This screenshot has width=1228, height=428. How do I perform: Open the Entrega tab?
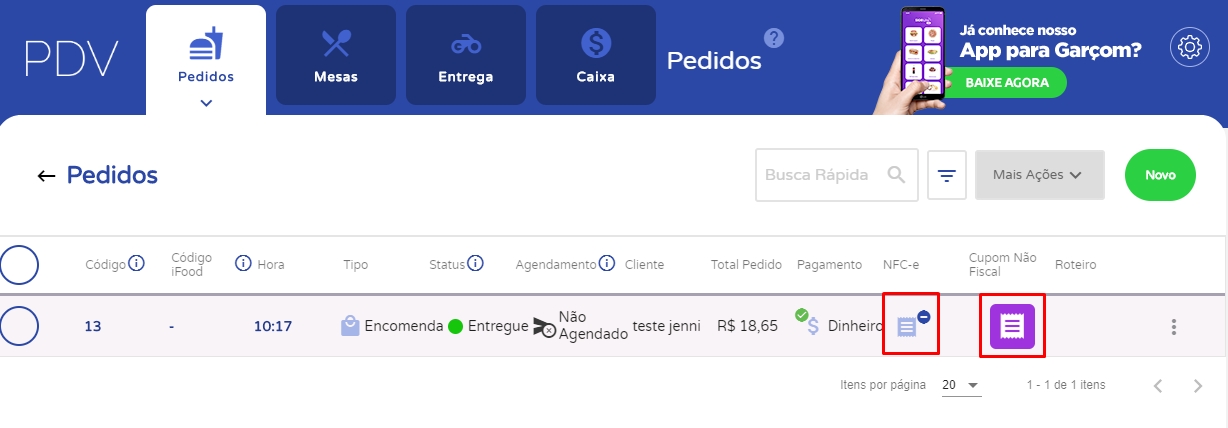pyautogui.click(x=465, y=55)
